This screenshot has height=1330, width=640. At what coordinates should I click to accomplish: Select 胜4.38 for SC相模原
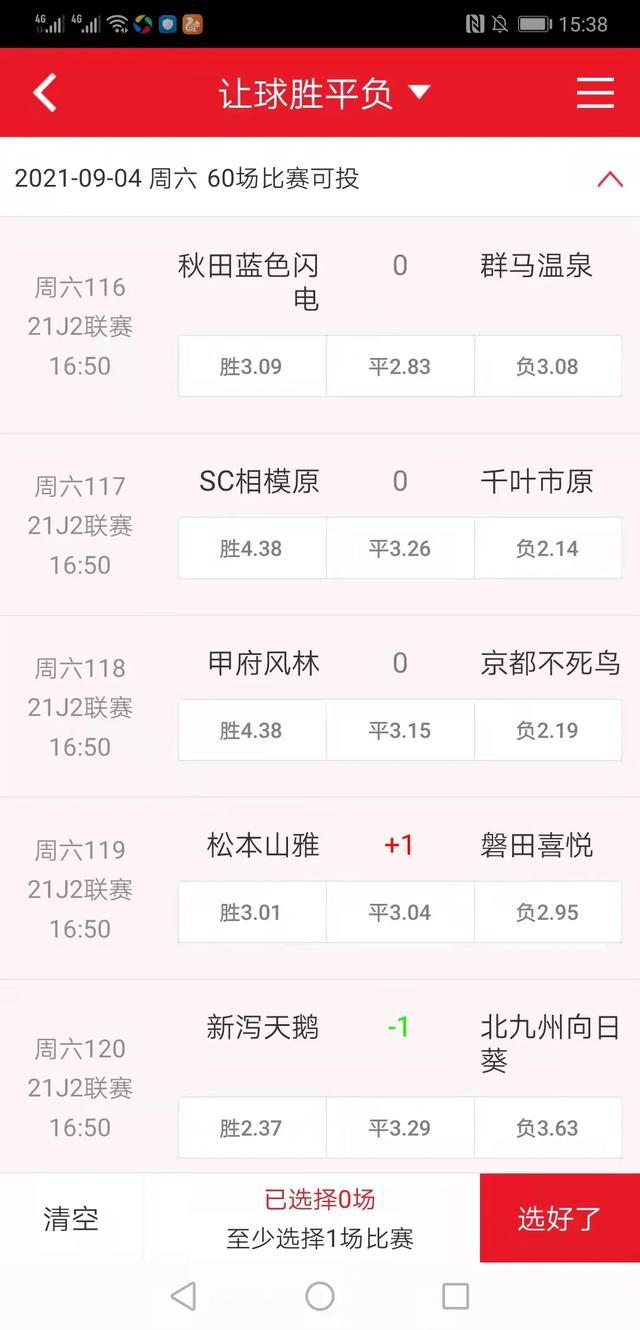(x=252, y=548)
